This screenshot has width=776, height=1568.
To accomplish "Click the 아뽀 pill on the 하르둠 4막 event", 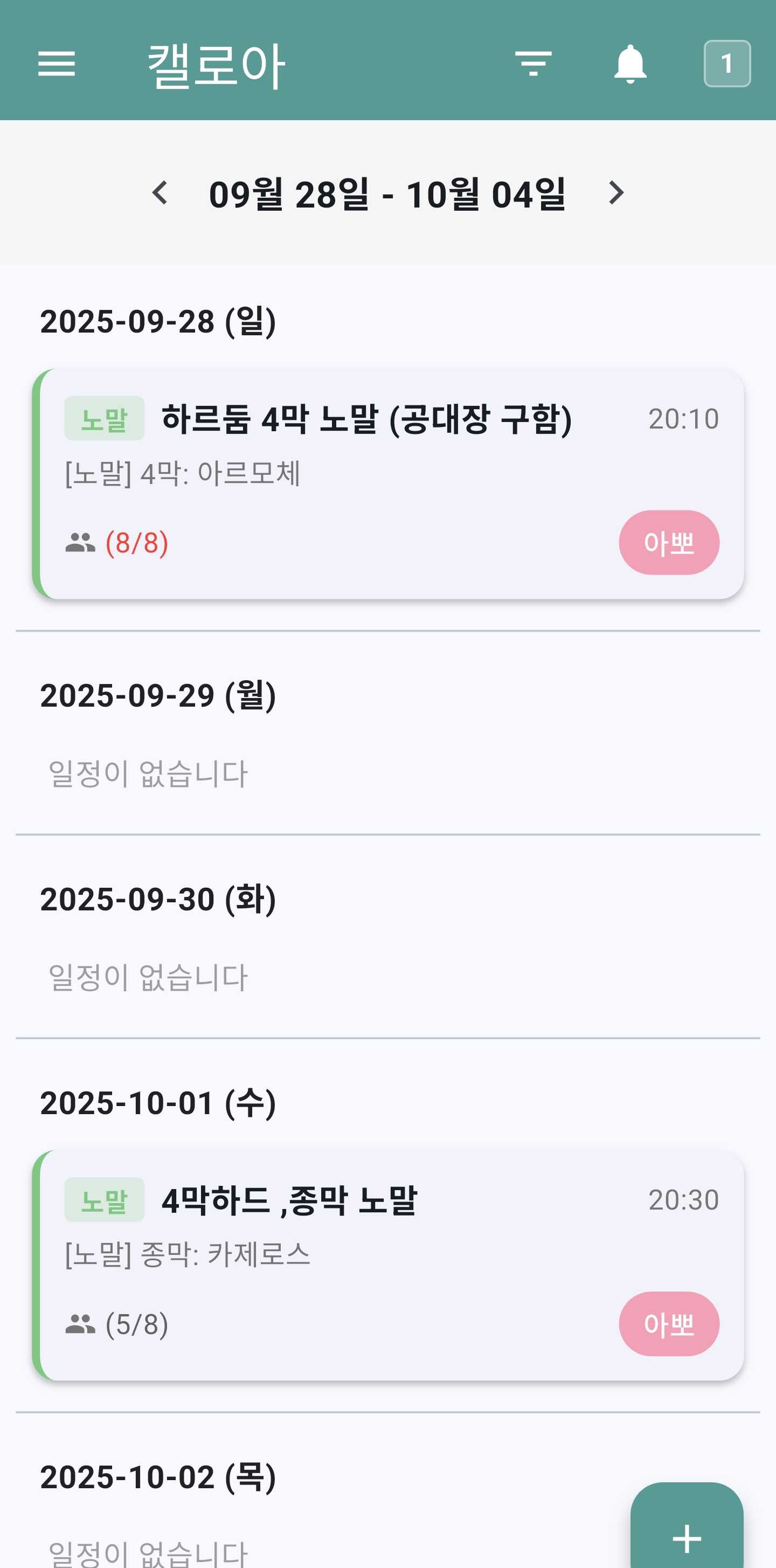I will point(668,542).
